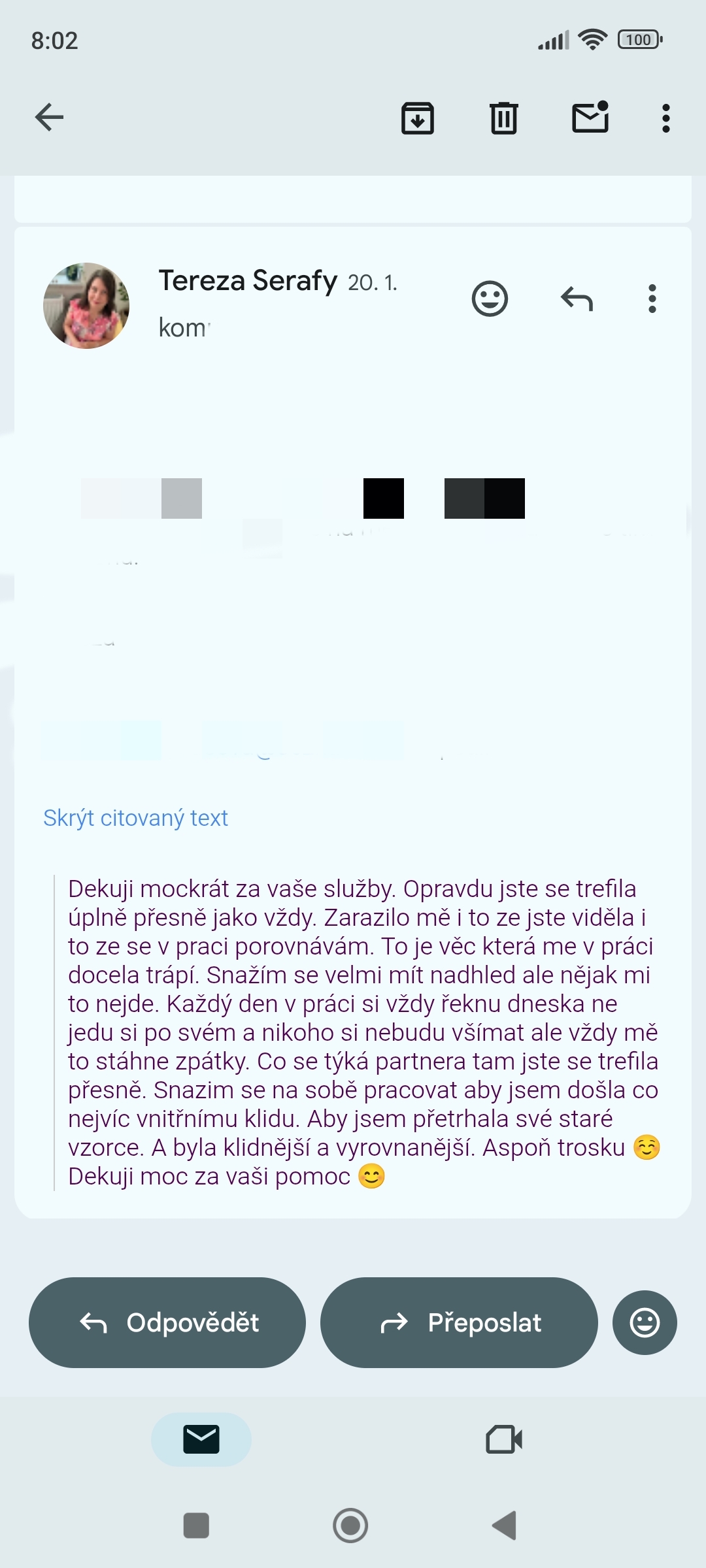Hide quoted text via Skrýt citovaný text

[x=135, y=818]
